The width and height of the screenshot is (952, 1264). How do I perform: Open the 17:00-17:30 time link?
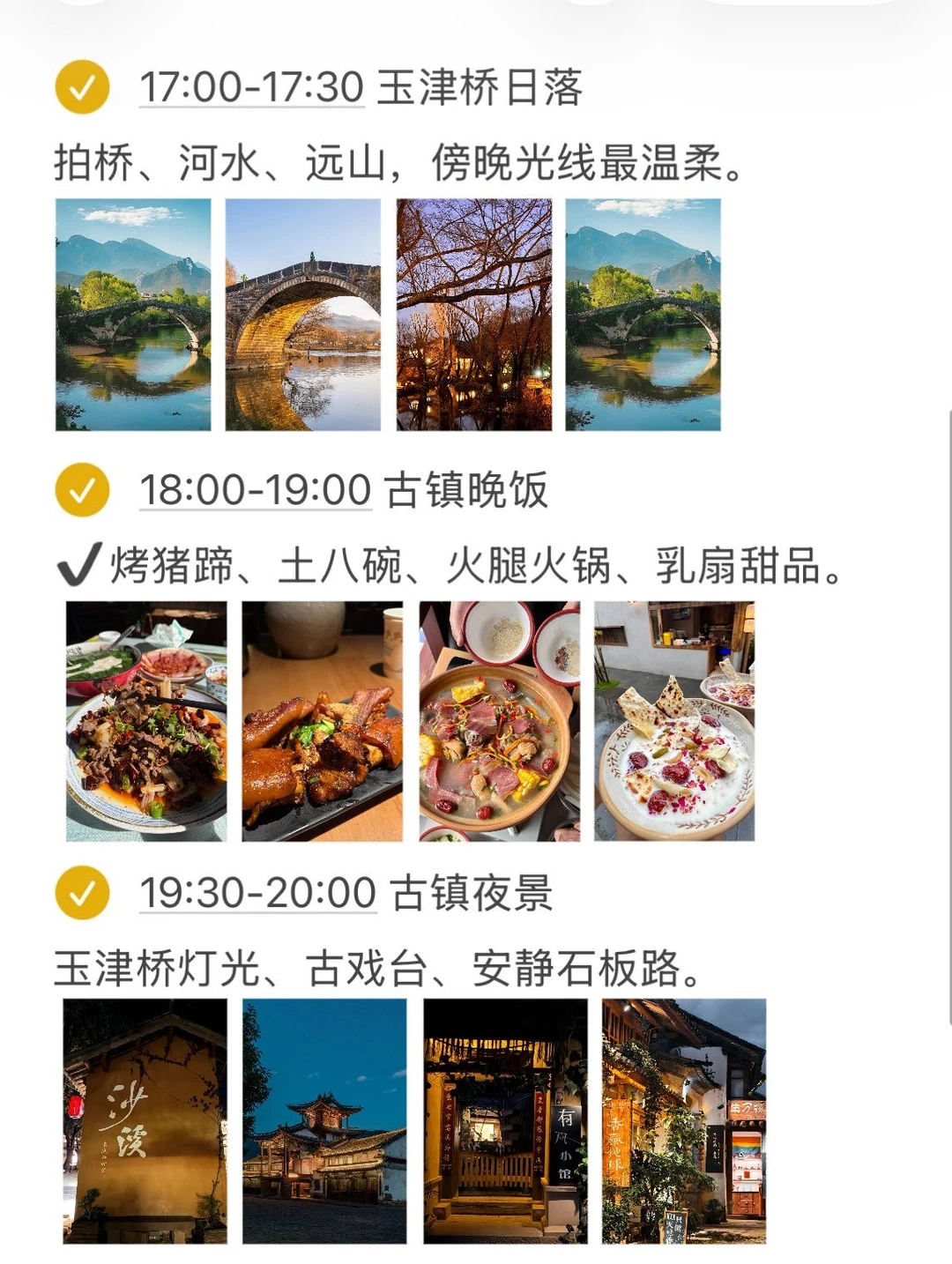(251, 87)
